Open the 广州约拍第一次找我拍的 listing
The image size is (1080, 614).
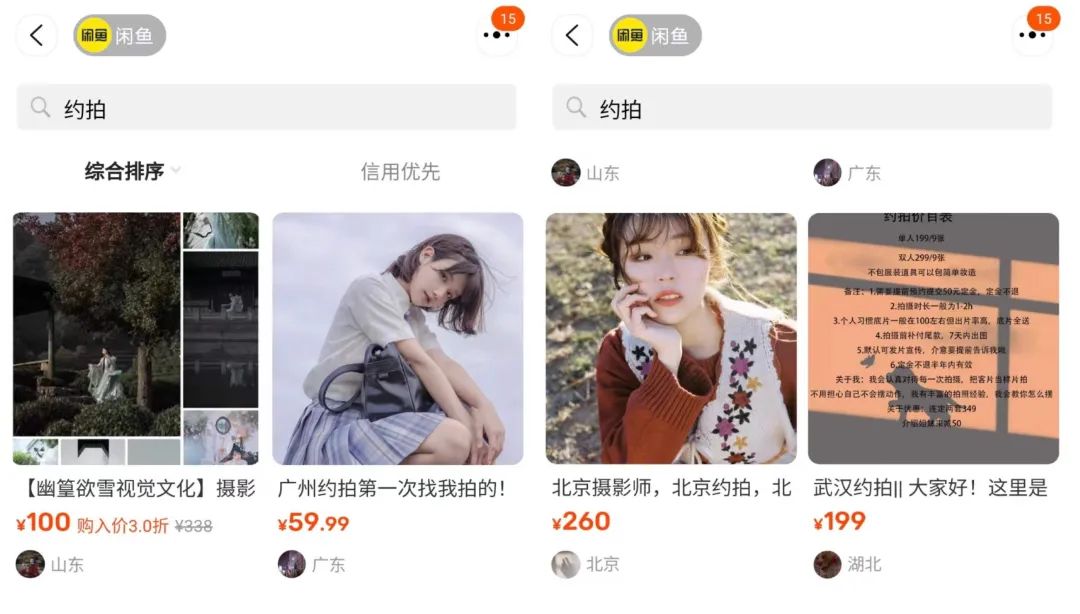tap(397, 339)
